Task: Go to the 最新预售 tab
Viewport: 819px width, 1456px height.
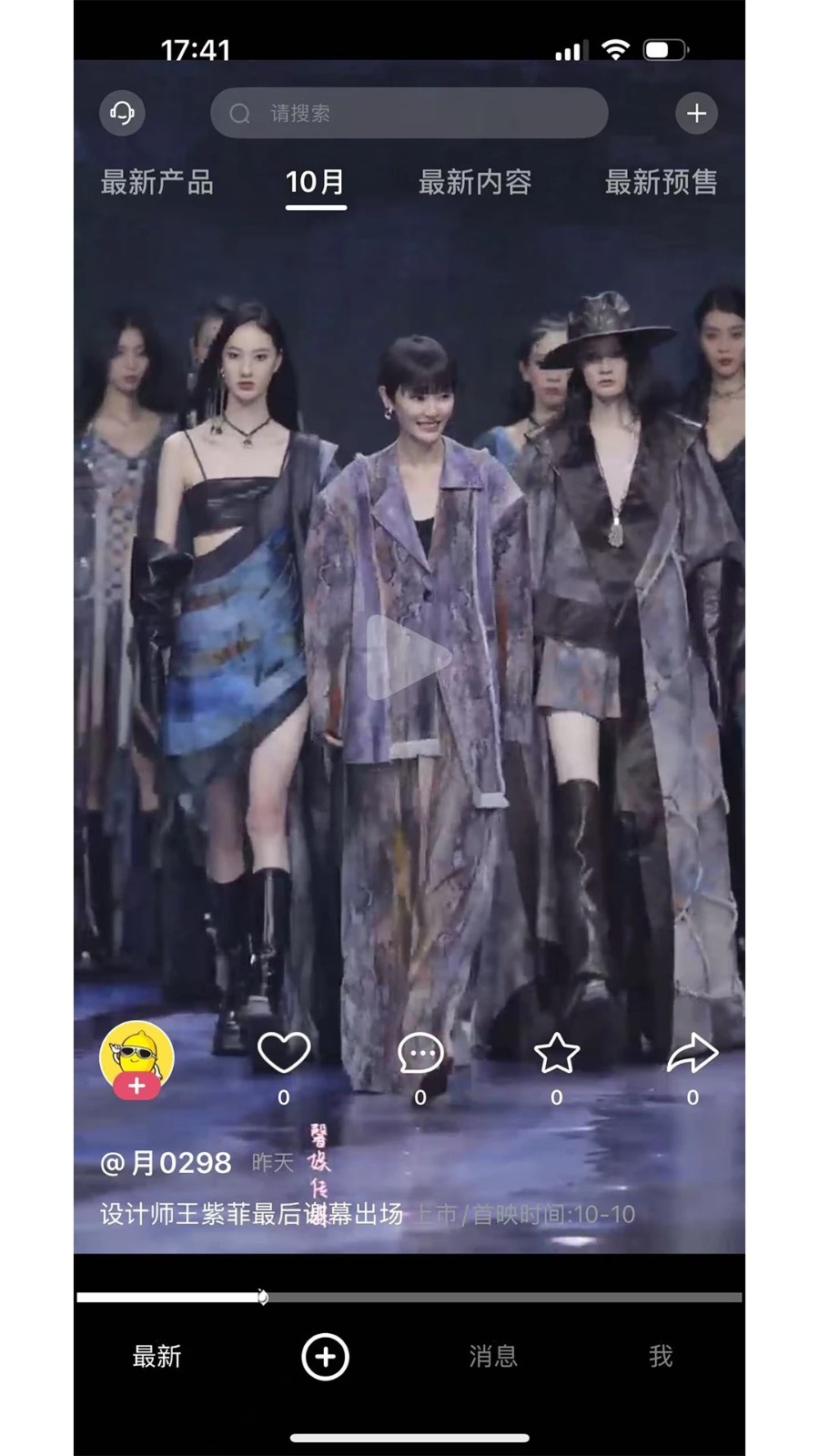Action: (x=661, y=182)
